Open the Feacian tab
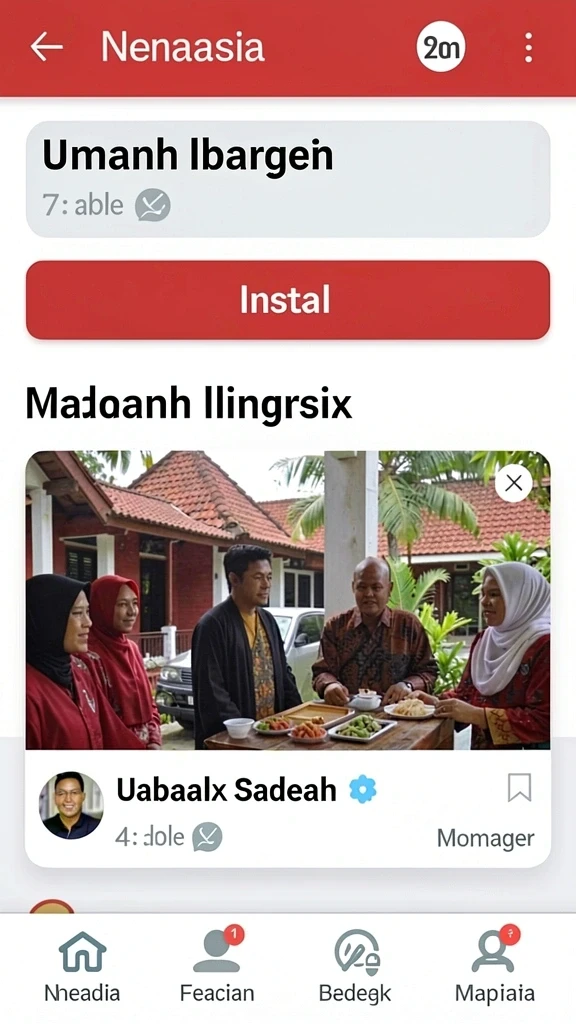Image resolution: width=576 pixels, height=1024 pixels. tap(217, 968)
